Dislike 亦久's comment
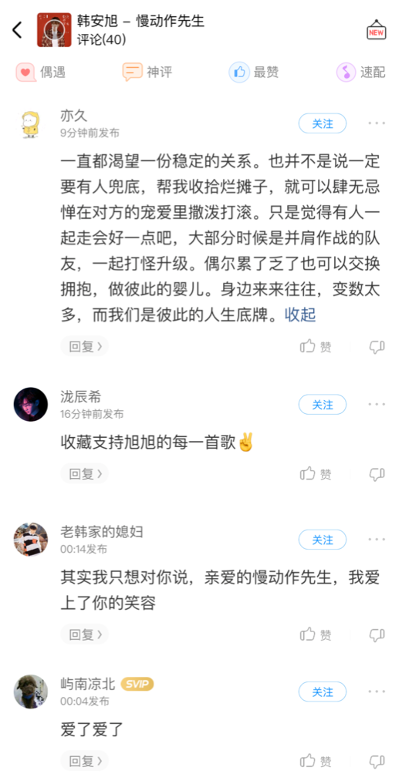 coord(377,347)
